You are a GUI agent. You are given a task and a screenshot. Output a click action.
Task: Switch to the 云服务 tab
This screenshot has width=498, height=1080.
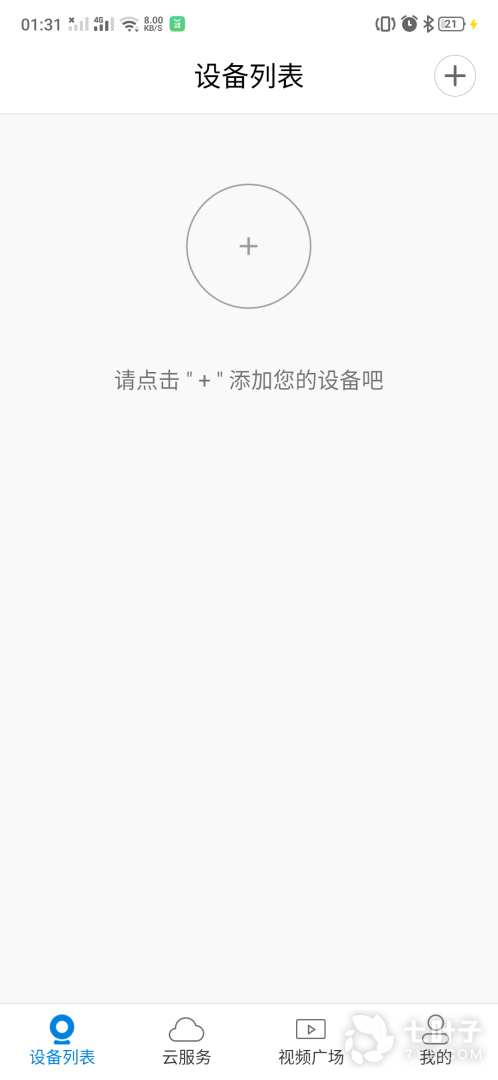(x=187, y=1041)
